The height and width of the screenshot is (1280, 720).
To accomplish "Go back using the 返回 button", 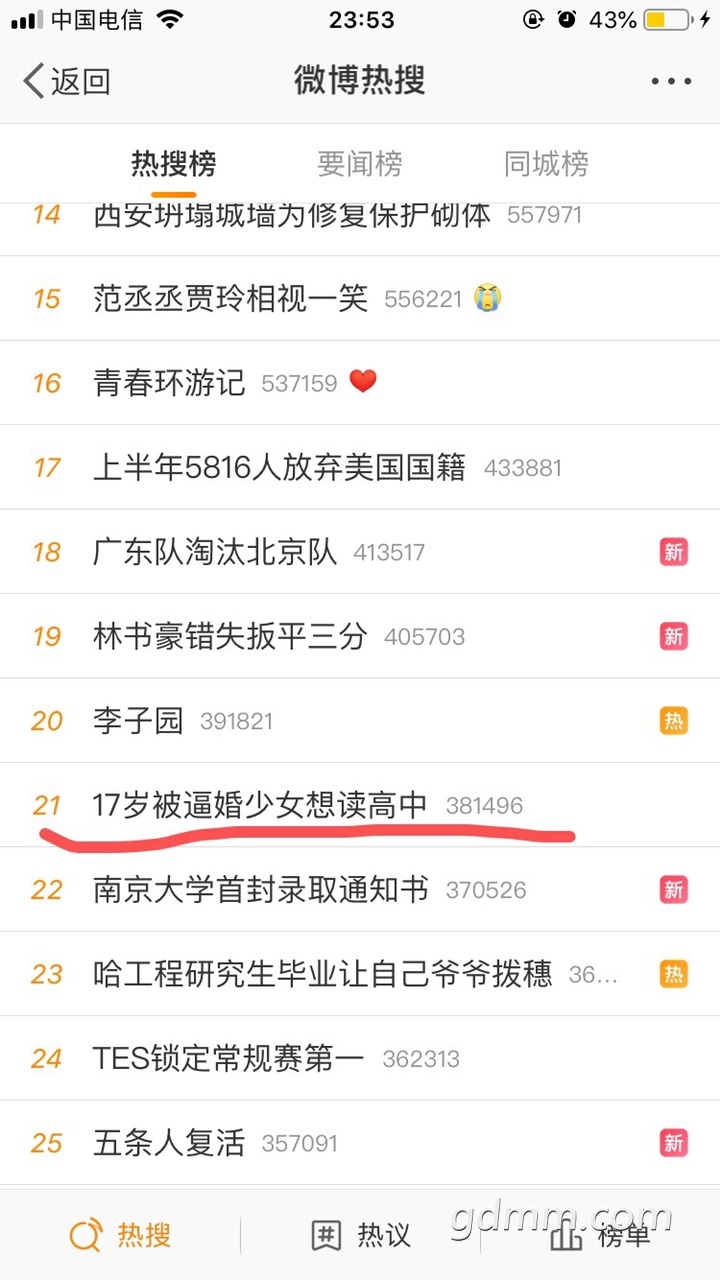I will click(66, 82).
